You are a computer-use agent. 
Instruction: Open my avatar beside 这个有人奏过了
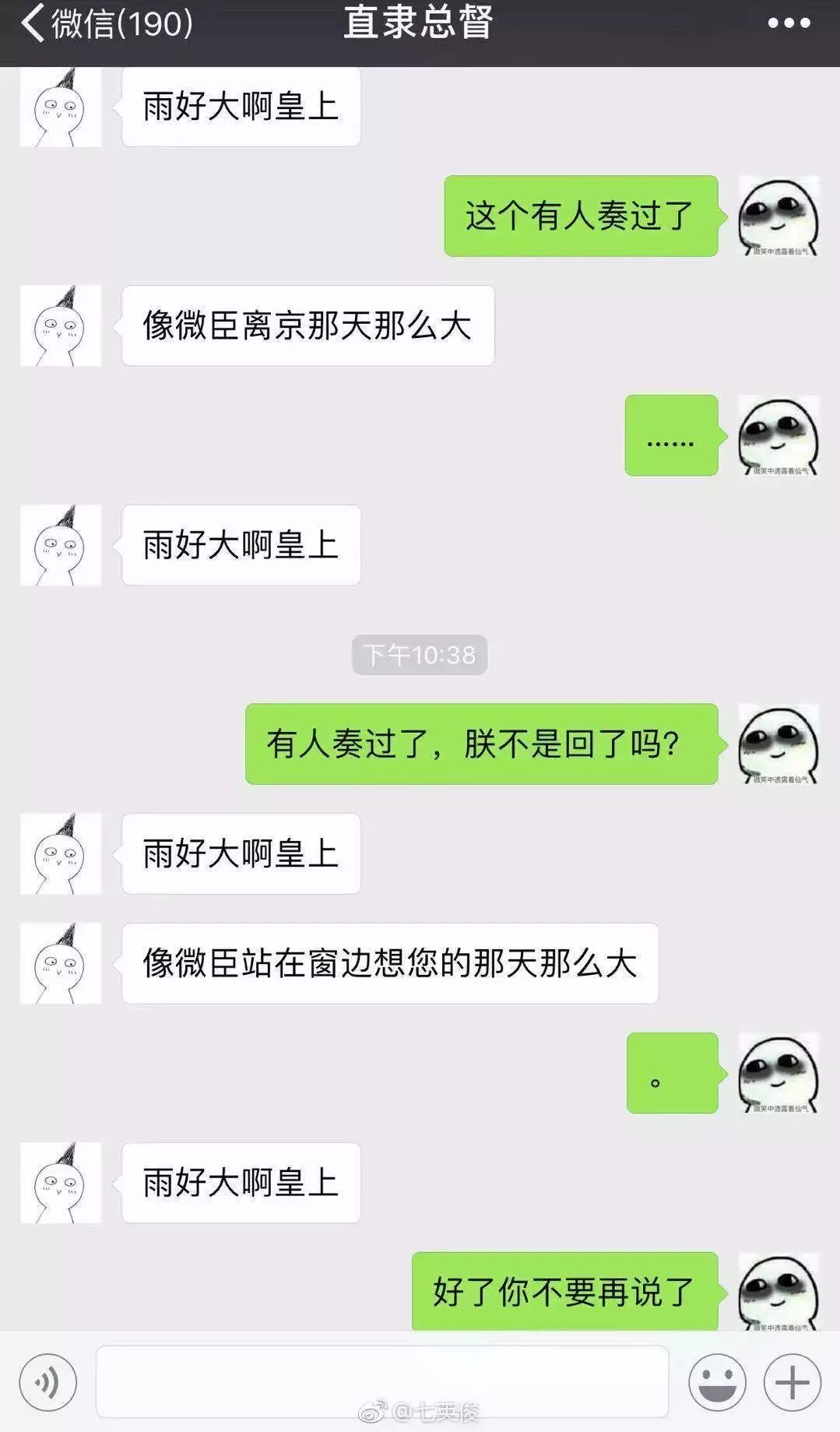tap(778, 216)
